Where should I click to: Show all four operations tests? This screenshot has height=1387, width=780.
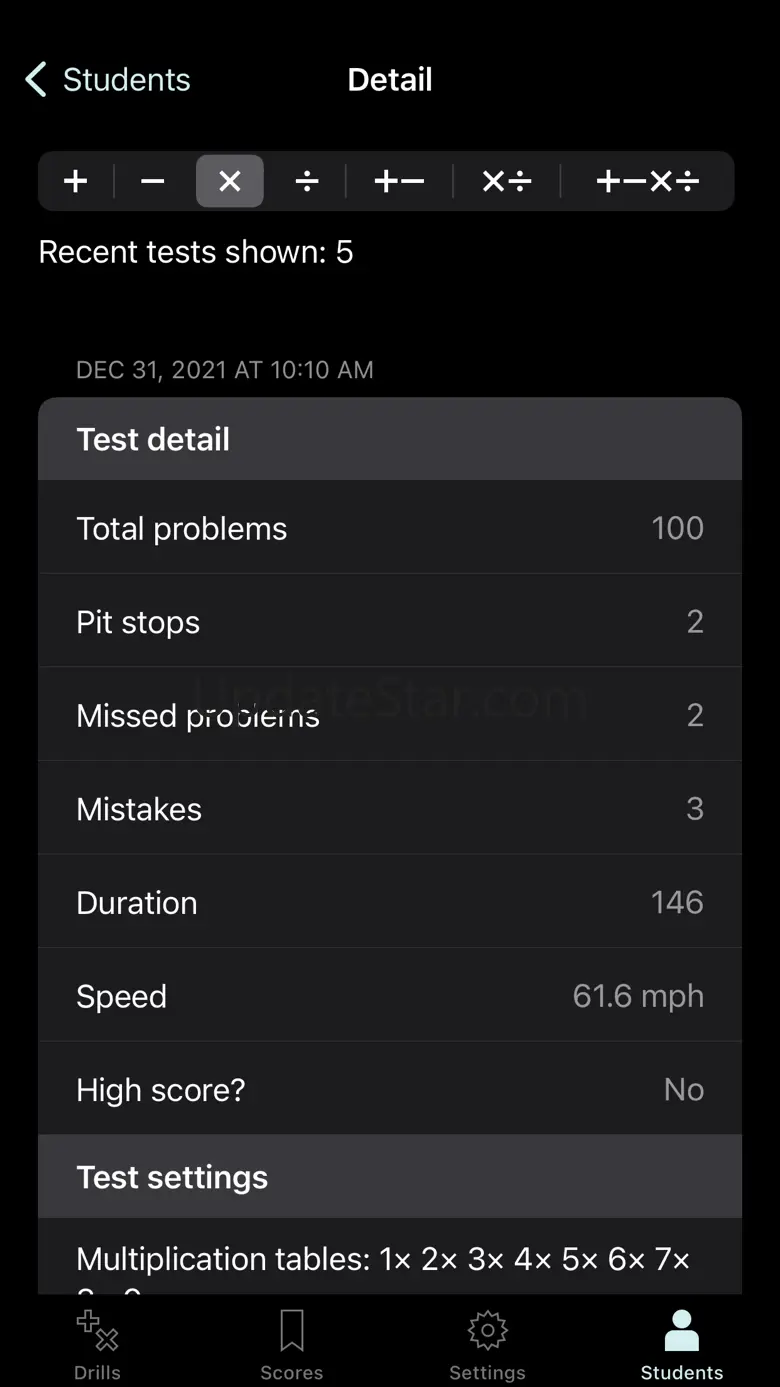[x=647, y=181]
